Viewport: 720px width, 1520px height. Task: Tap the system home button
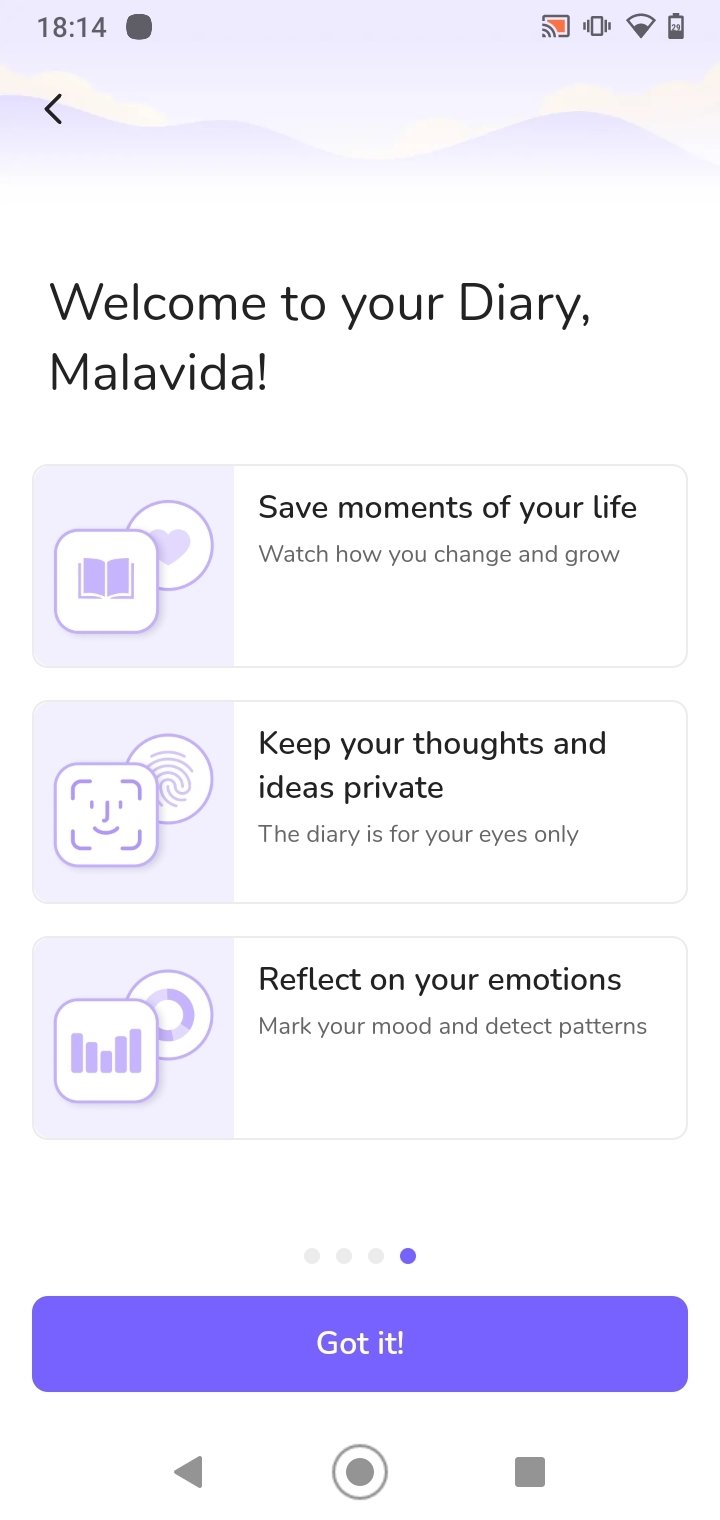point(360,1472)
